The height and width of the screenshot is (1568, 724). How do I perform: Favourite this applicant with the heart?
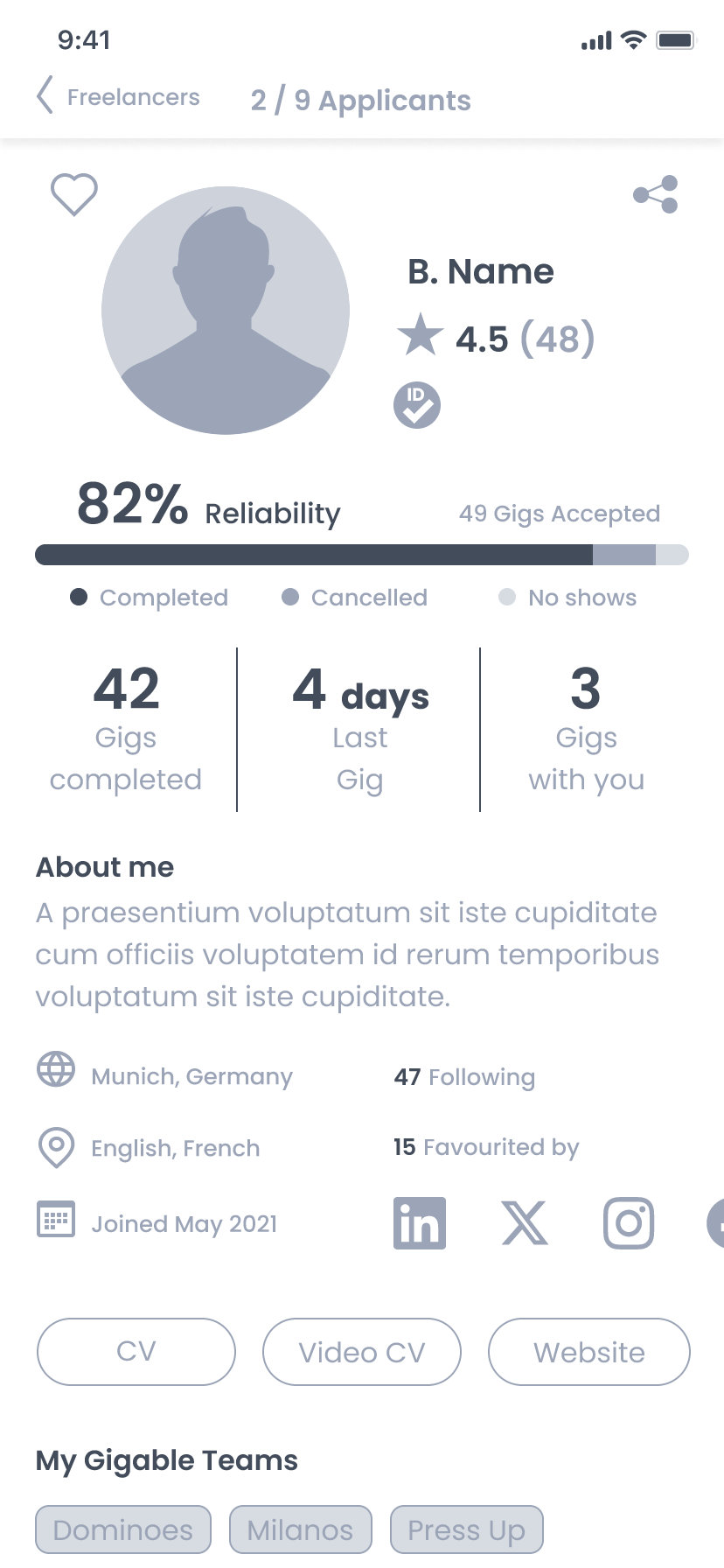point(74,194)
